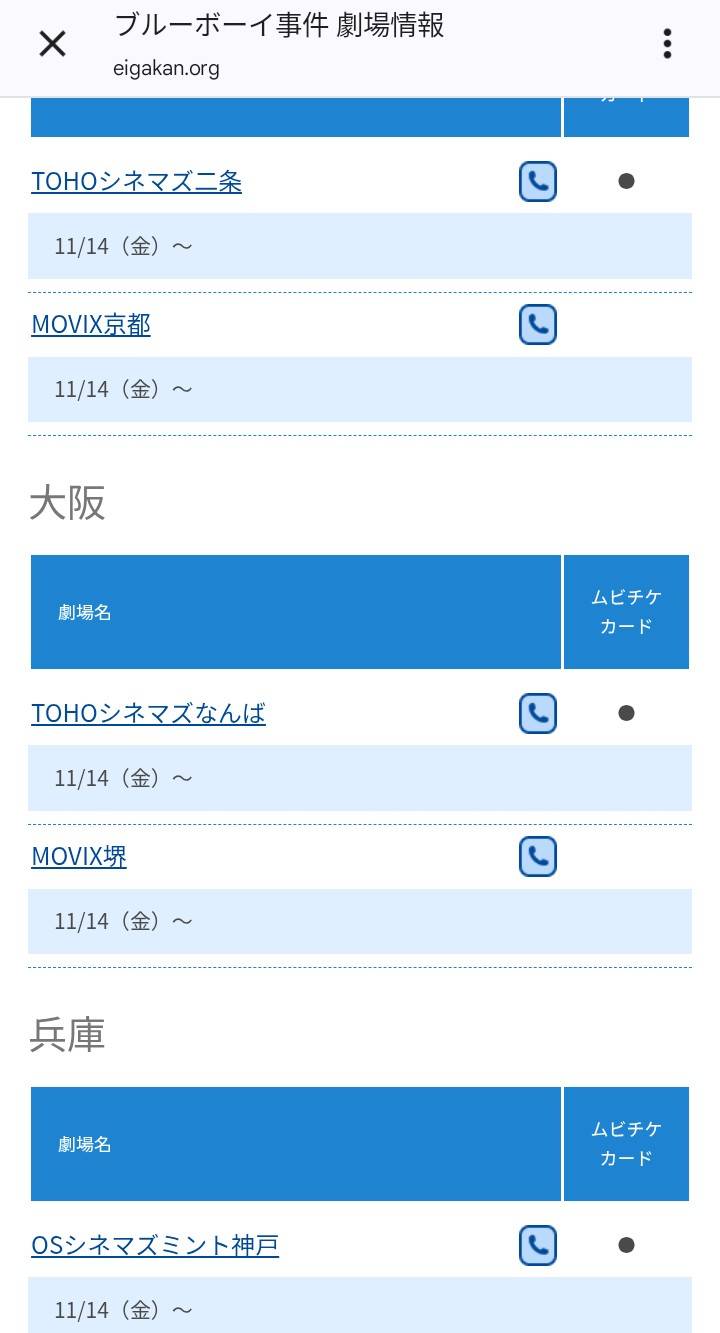Open the MOVIX京都 theater link
The image size is (720, 1333).
click(91, 324)
